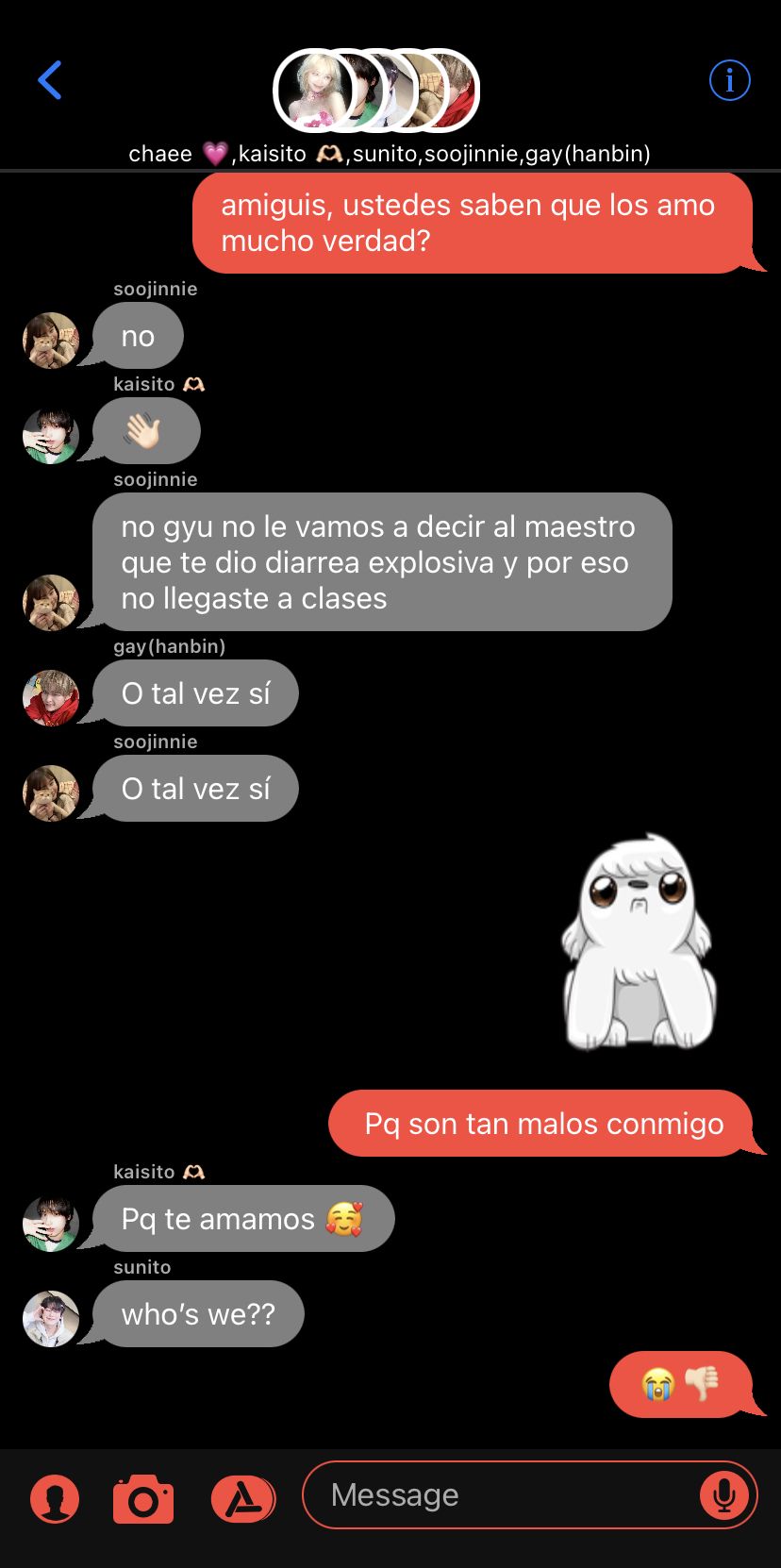Open the group info details icon
This screenshot has width=781, height=1568.
point(729,80)
